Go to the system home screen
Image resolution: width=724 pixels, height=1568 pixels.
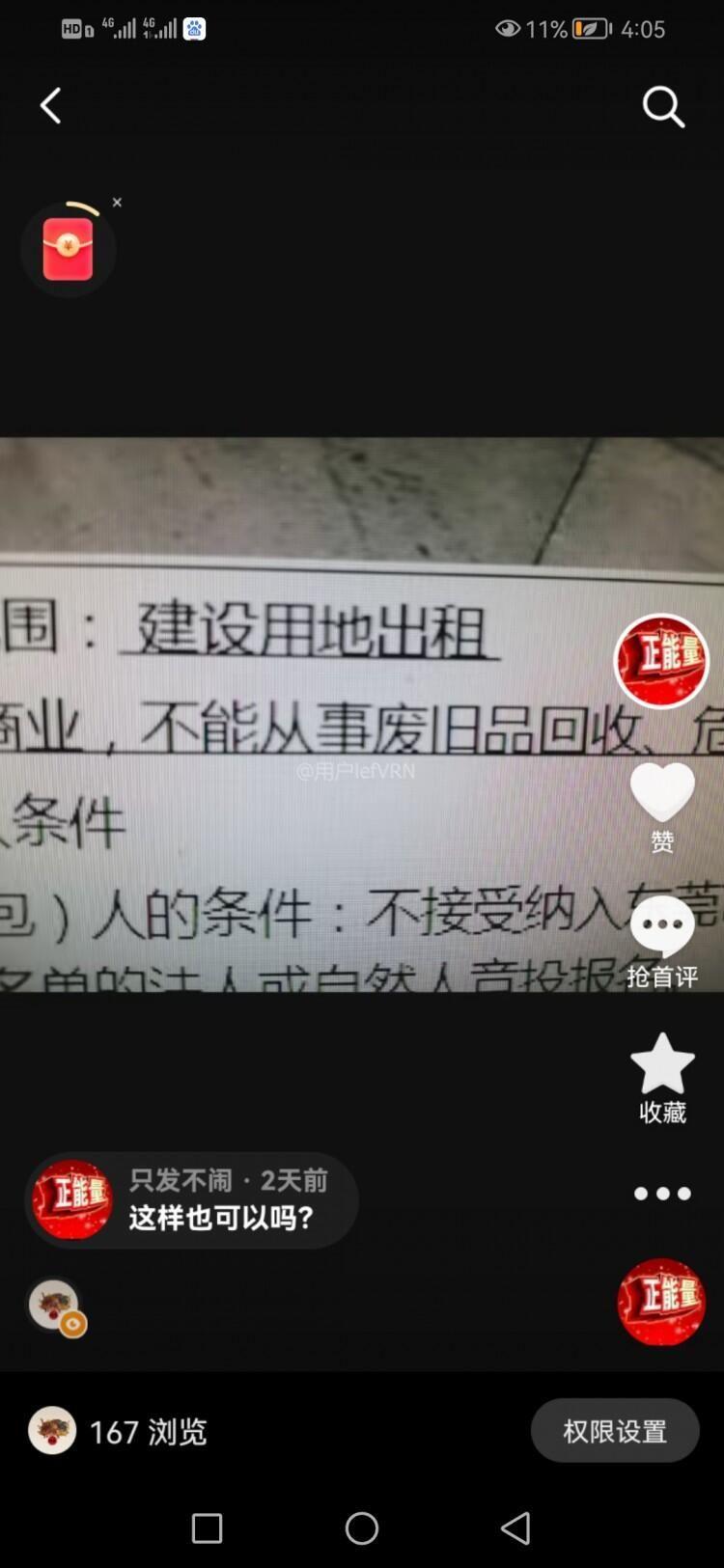(x=362, y=1527)
